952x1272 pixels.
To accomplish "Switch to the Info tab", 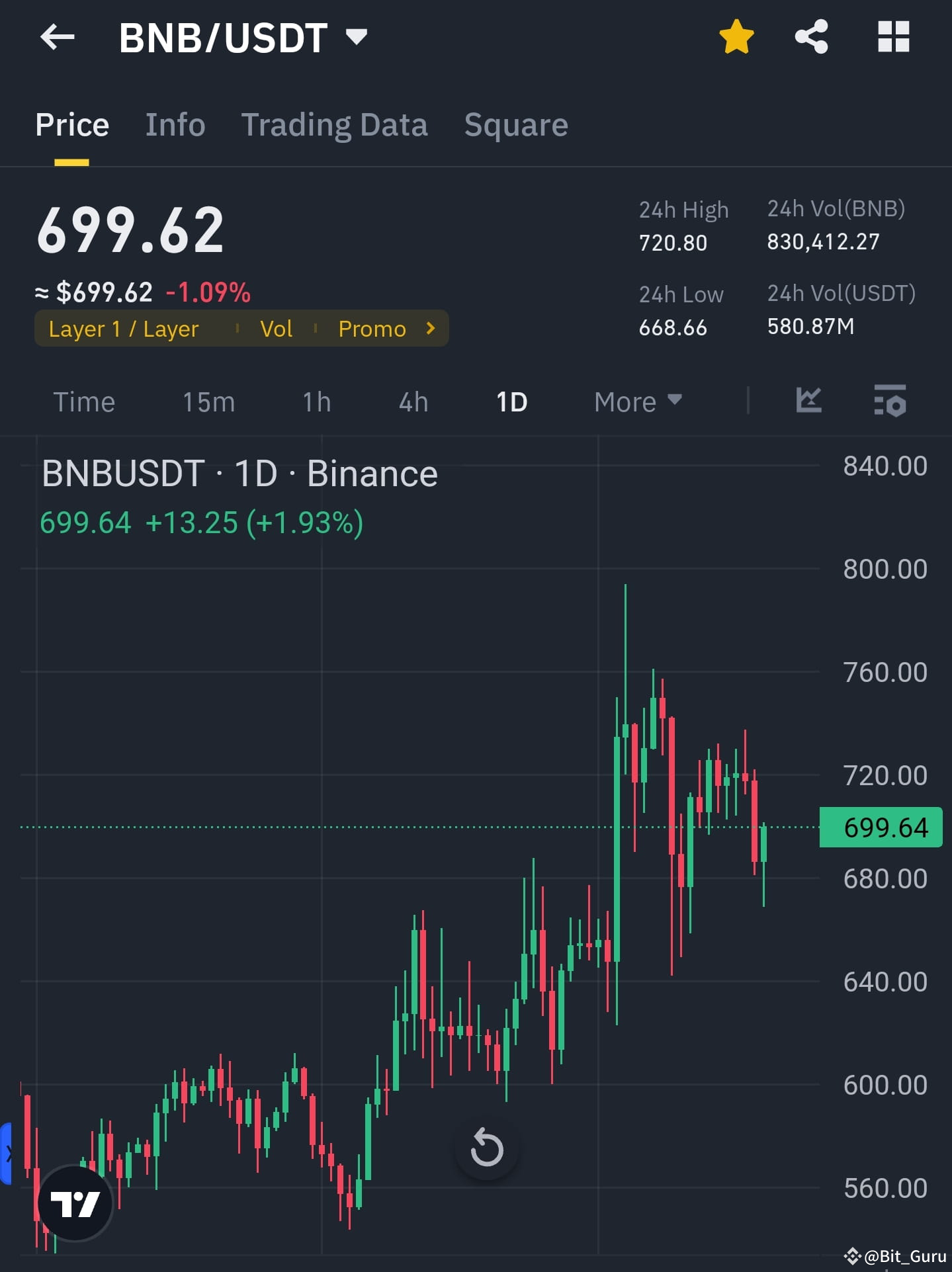I will pos(175,124).
